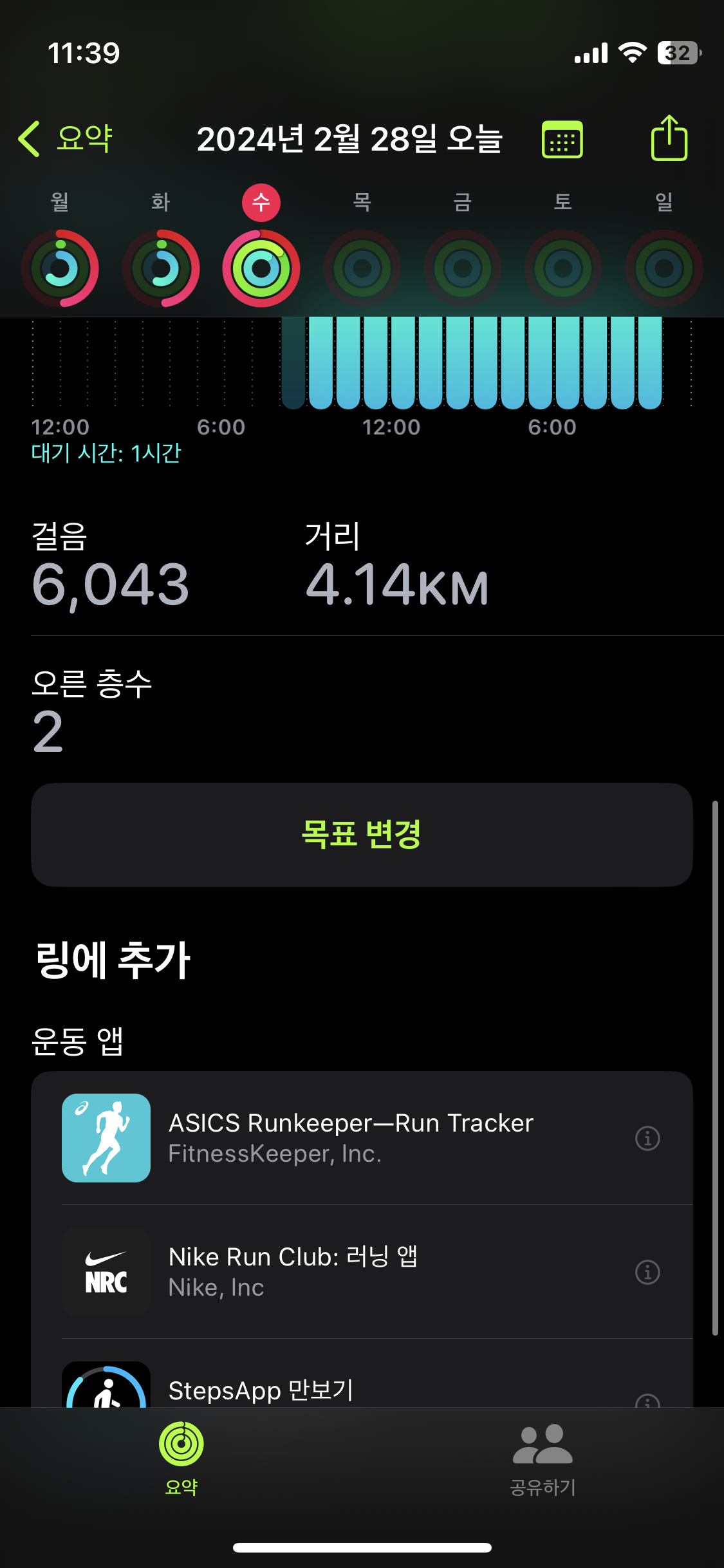Viewport: 724px width, 1568px height.
Task: Go back to 요약 summary
Action: [66, 138]
